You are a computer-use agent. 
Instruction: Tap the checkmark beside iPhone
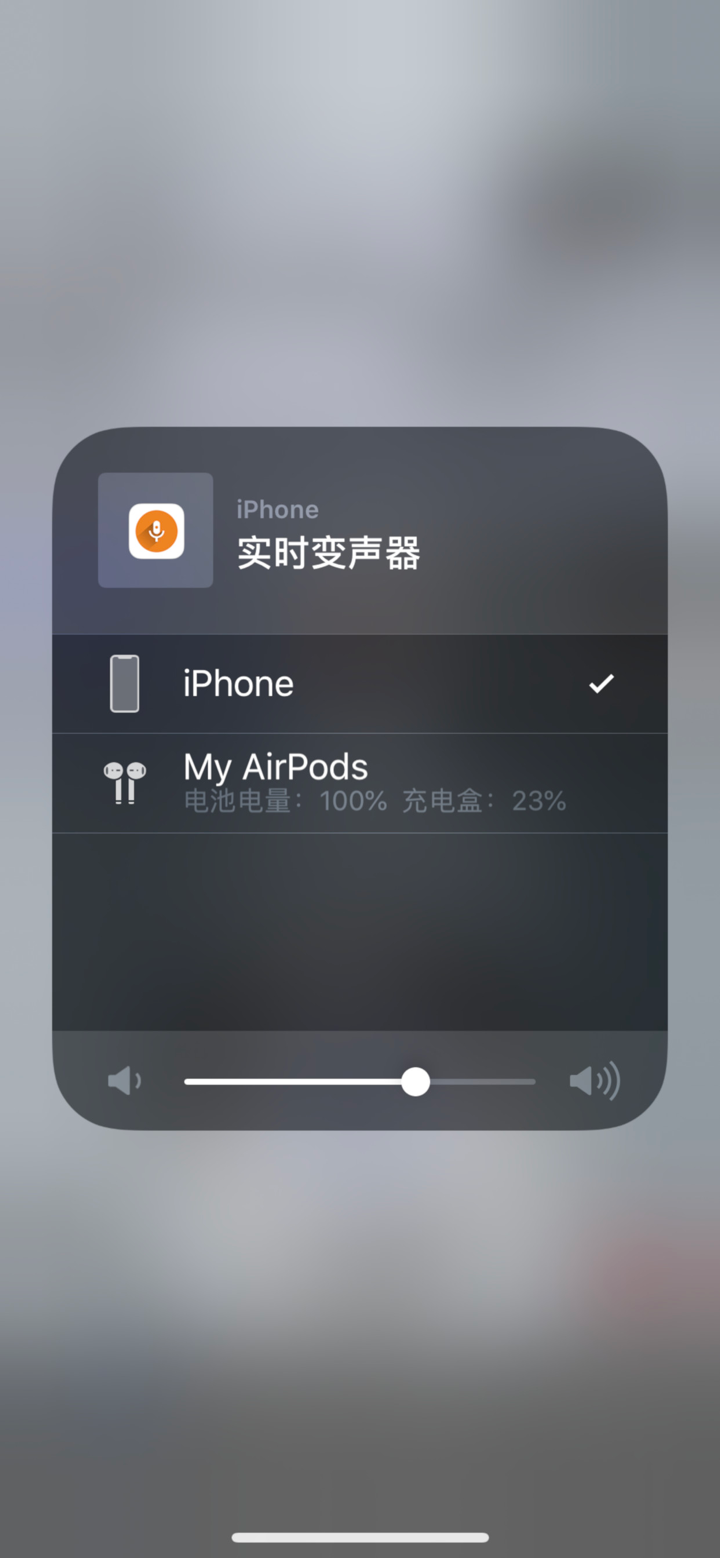point(601,683)
